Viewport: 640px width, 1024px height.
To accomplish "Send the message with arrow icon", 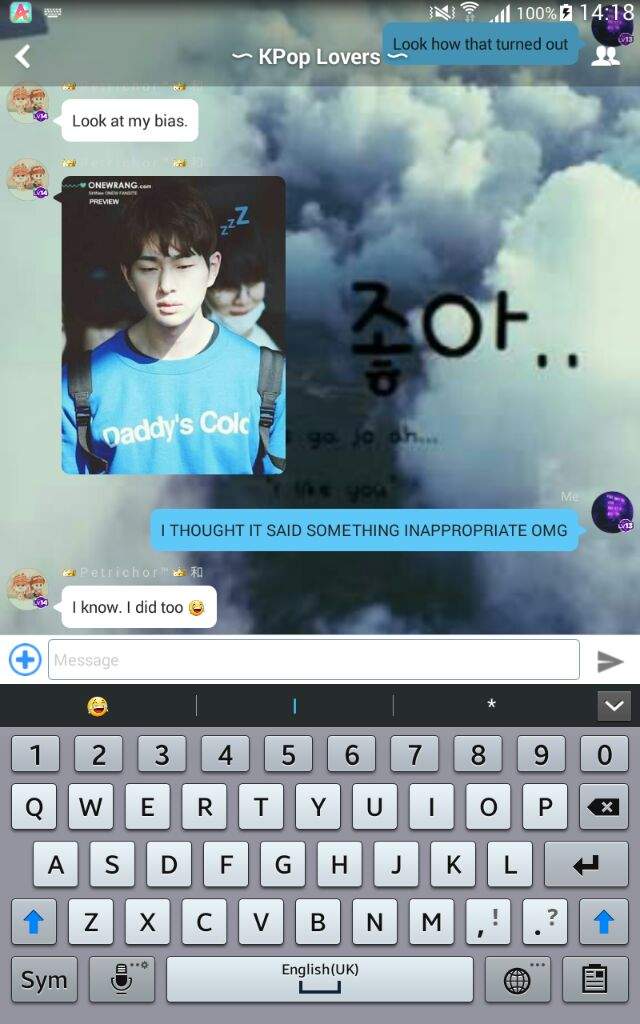I will 609,661.
